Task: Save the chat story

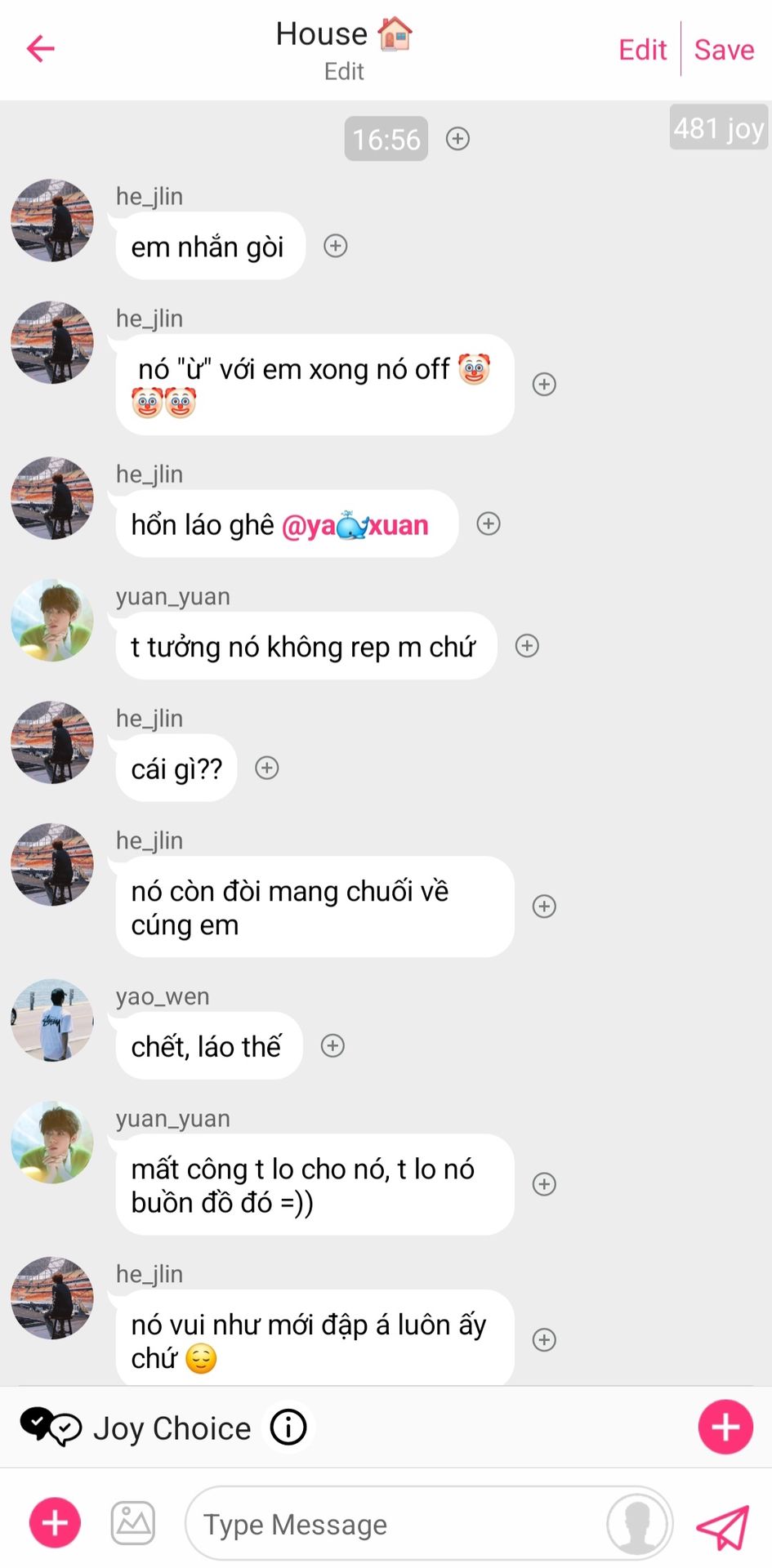Action: 724,50
